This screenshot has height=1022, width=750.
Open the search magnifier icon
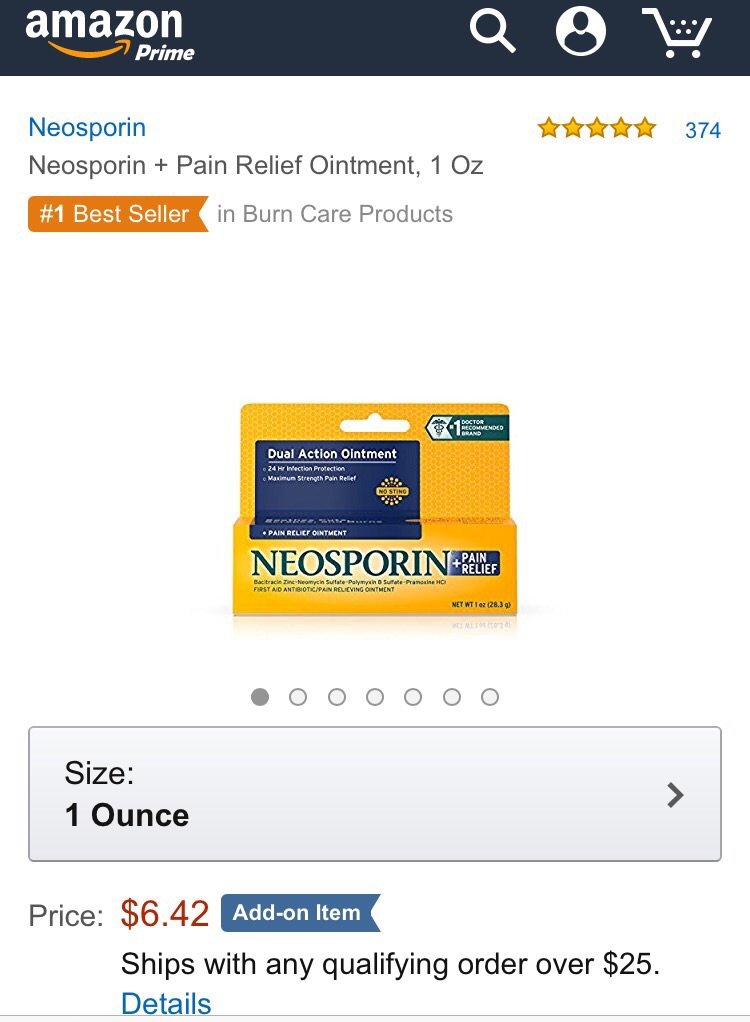(x=492, y=32)
